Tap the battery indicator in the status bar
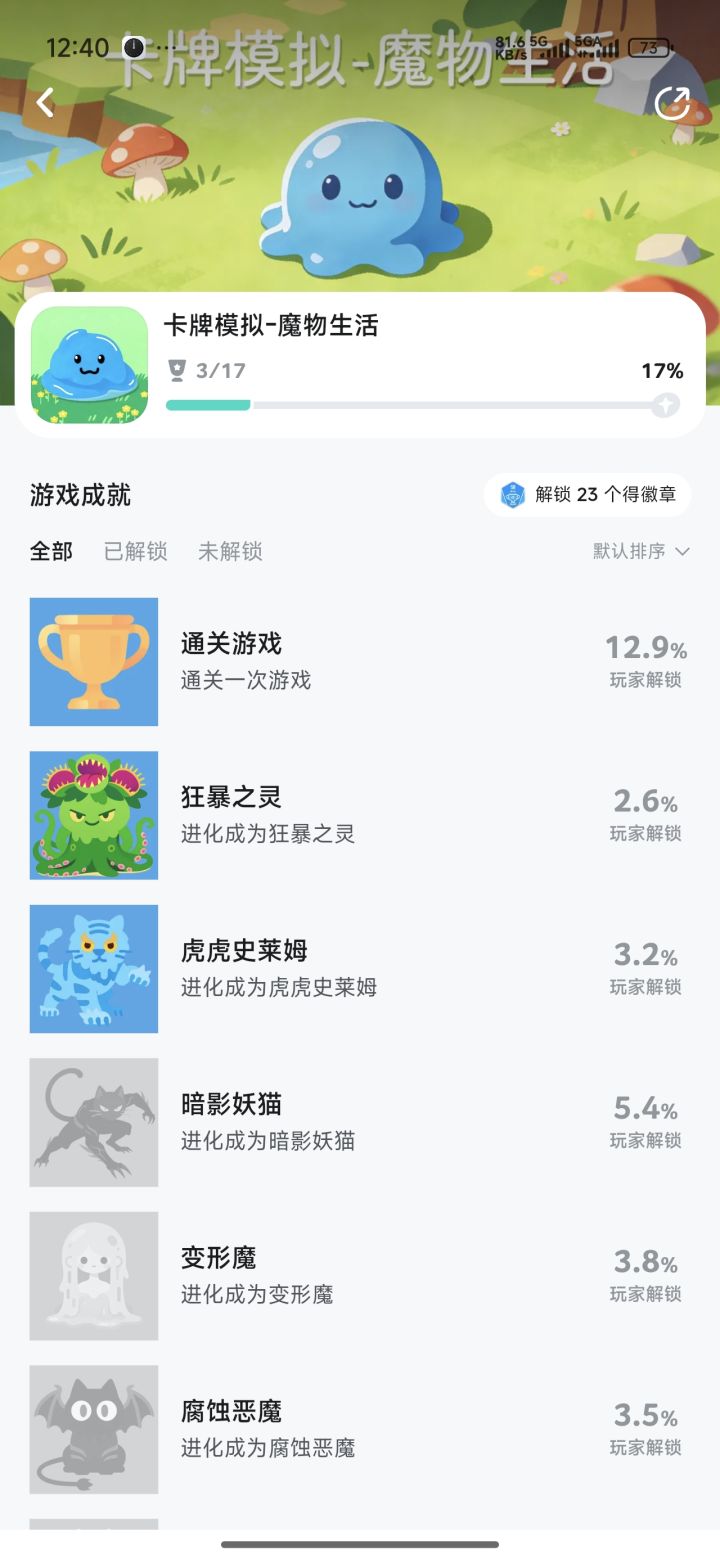The image size is (720, 1559). (650, 47)
